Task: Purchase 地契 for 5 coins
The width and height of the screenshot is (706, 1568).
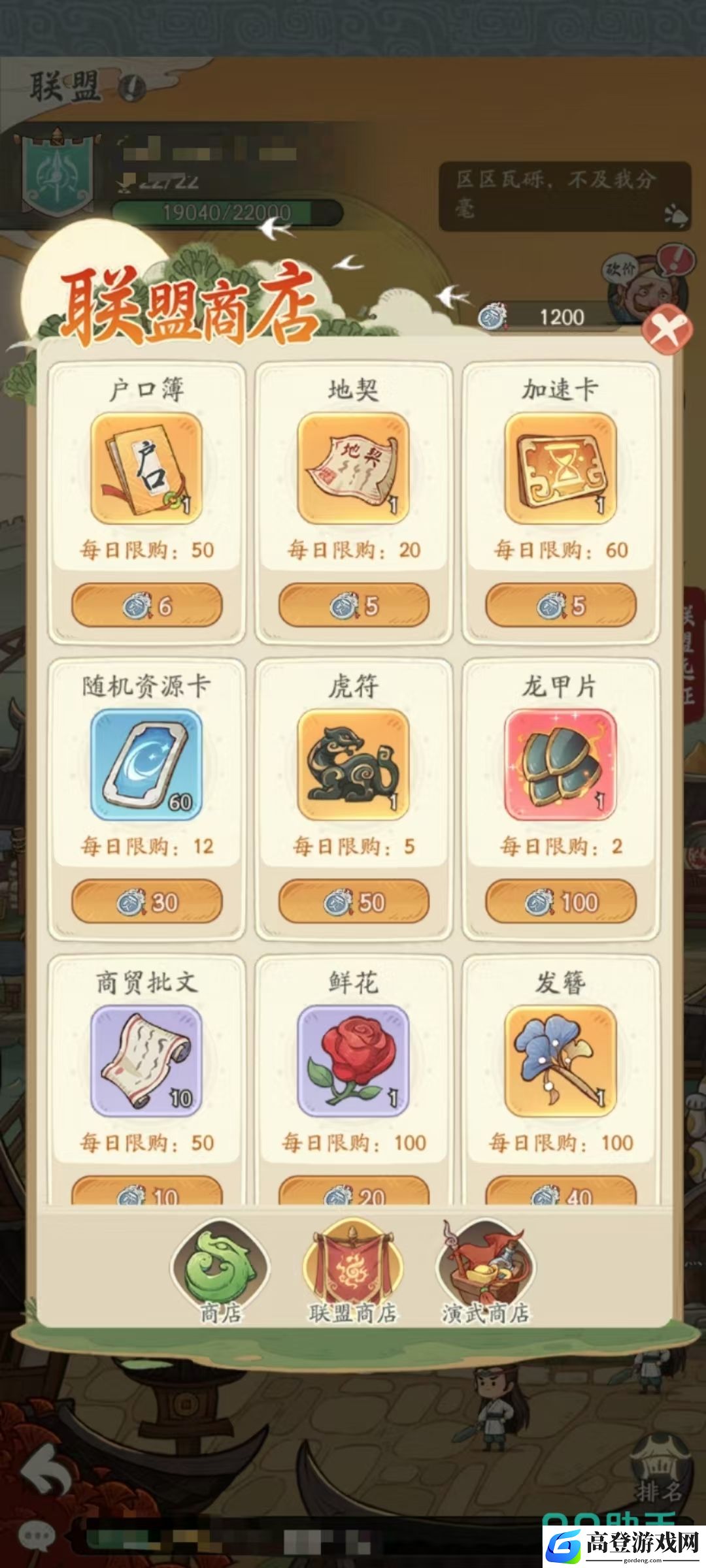Action: tap(354, 606)
